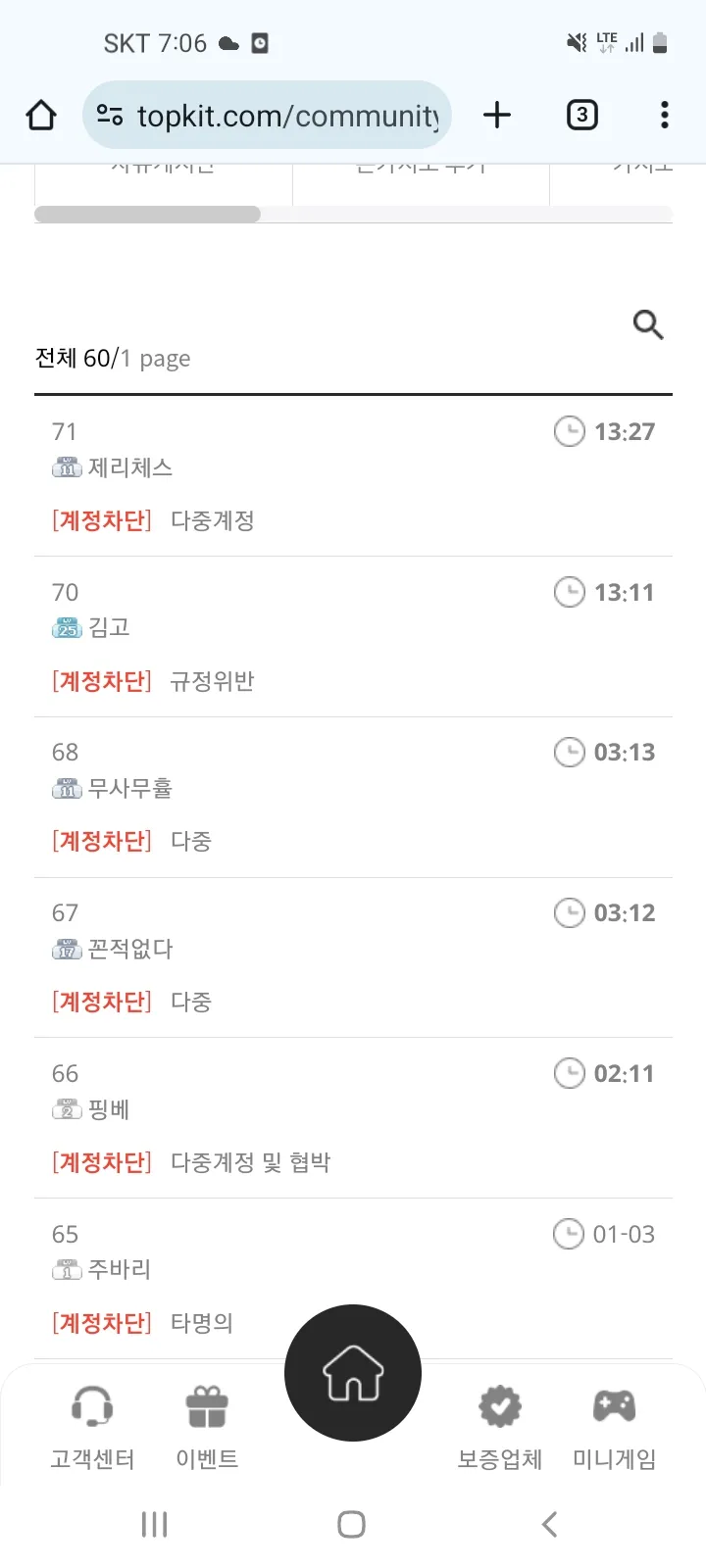Edit the topkit.com address bar
The width and height of the screenshot is (706, 1568).
(x=267, y=116)
